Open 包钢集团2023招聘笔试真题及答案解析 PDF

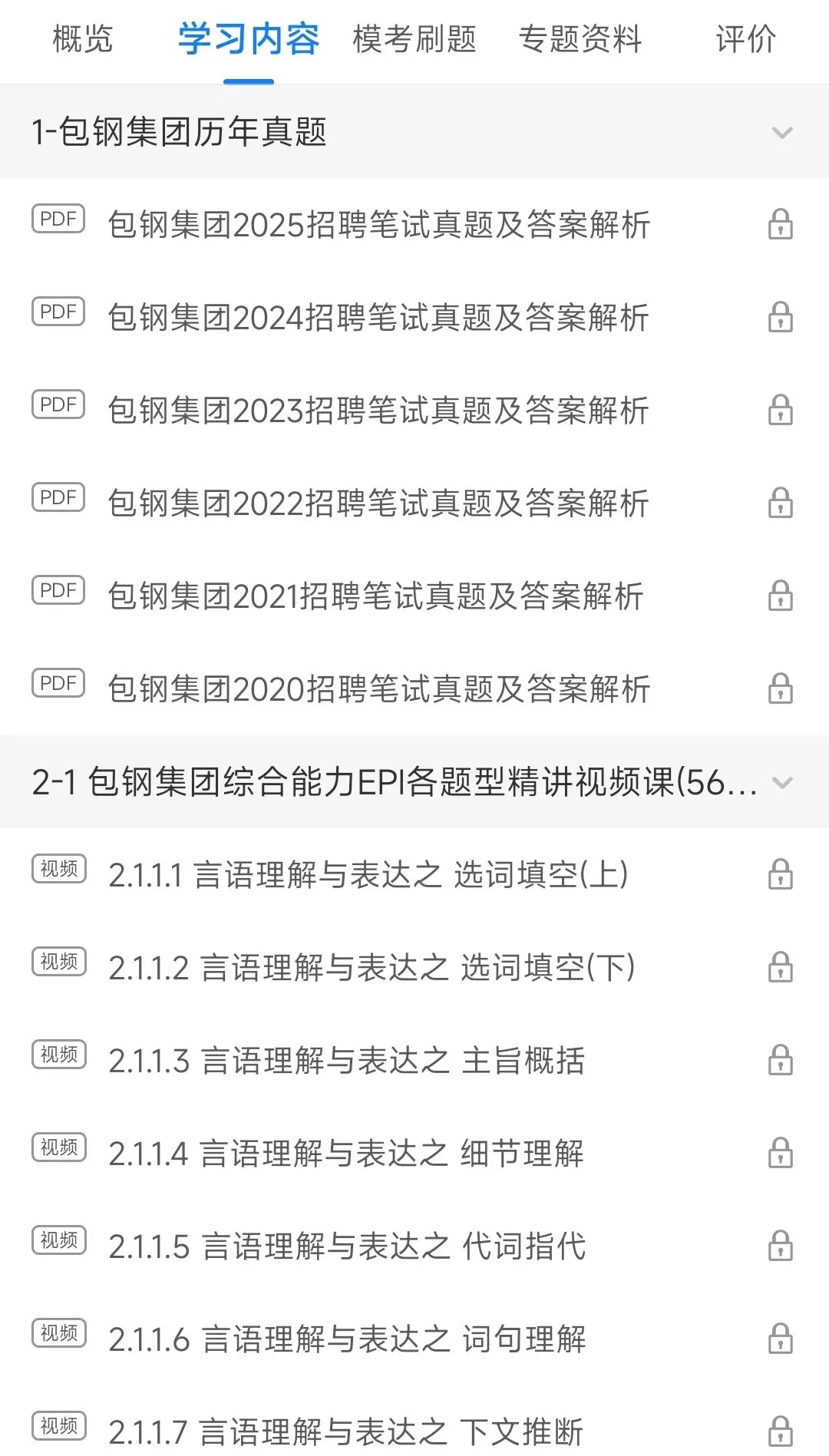[x=378, y=411]
